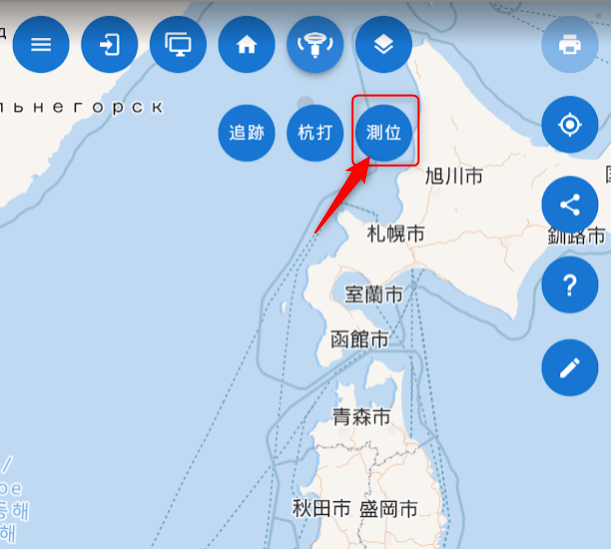This screenshot has height=549, width=611.
Task: Print the current map
Action: click(570, 45)
